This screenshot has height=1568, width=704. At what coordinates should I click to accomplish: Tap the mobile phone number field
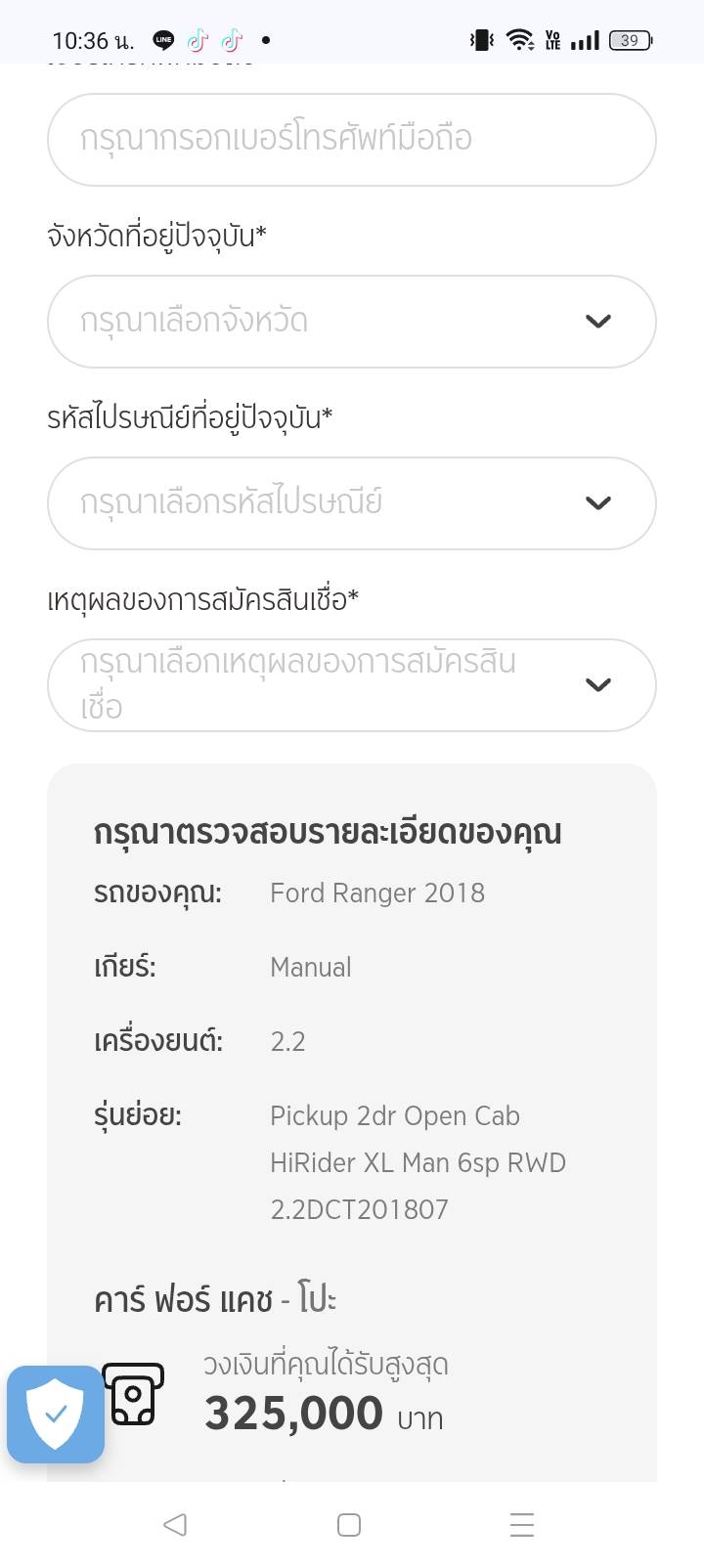coord(351,140)
